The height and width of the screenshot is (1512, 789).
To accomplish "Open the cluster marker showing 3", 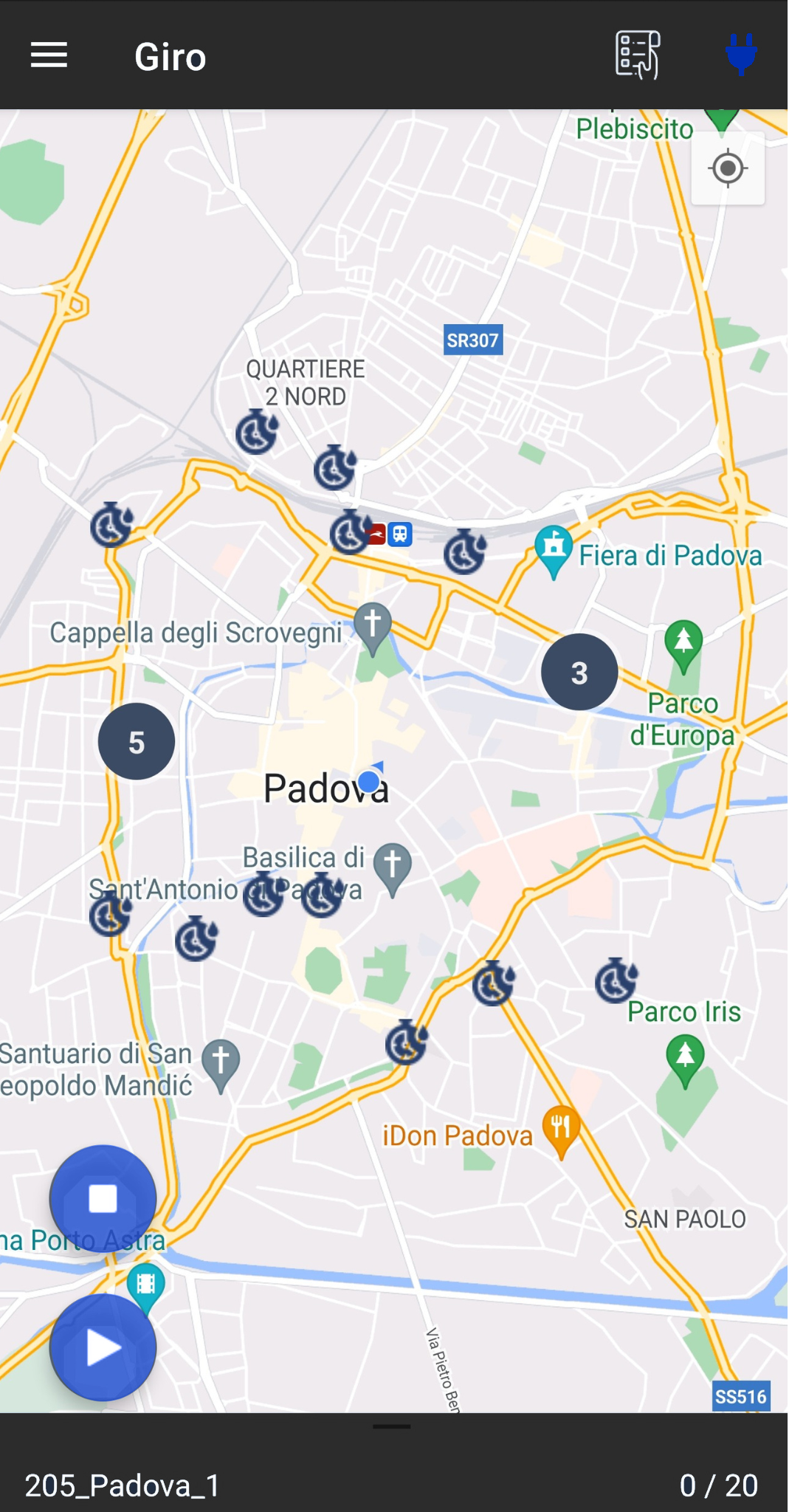I will 579,673.
